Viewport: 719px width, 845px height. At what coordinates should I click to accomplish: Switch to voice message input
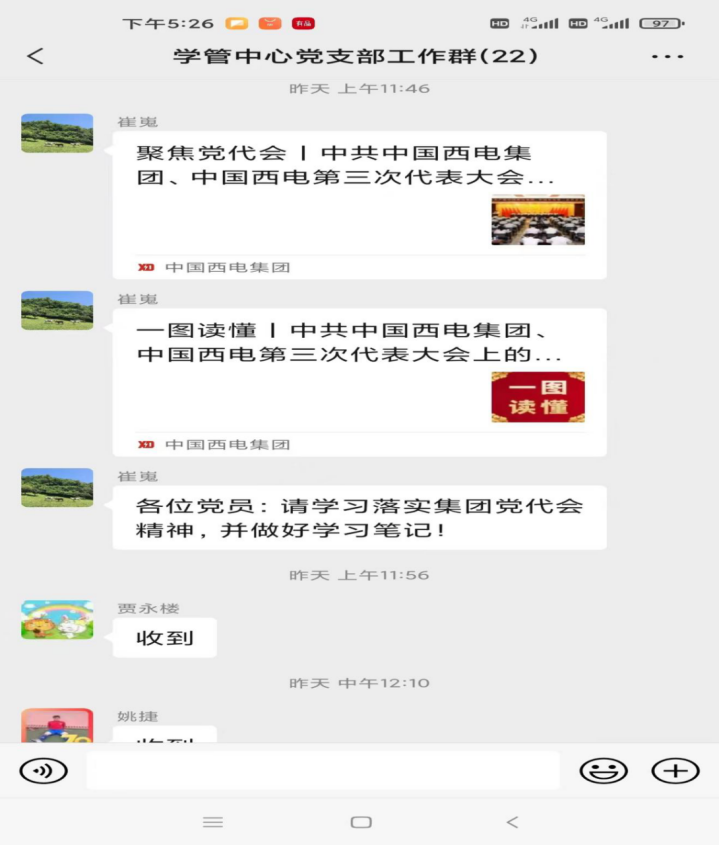(x=43, y=771)
